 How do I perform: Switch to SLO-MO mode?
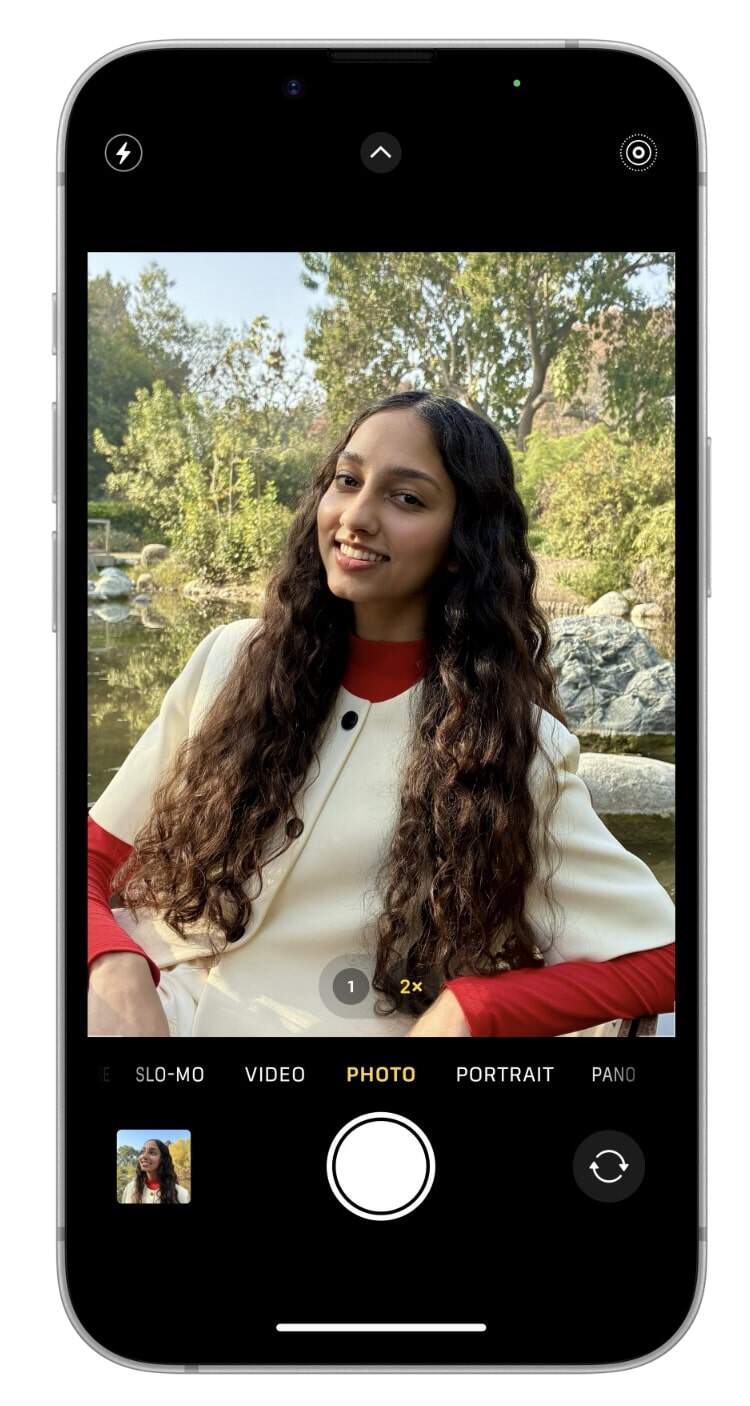pyautogui.click(x=169, y=1075)
